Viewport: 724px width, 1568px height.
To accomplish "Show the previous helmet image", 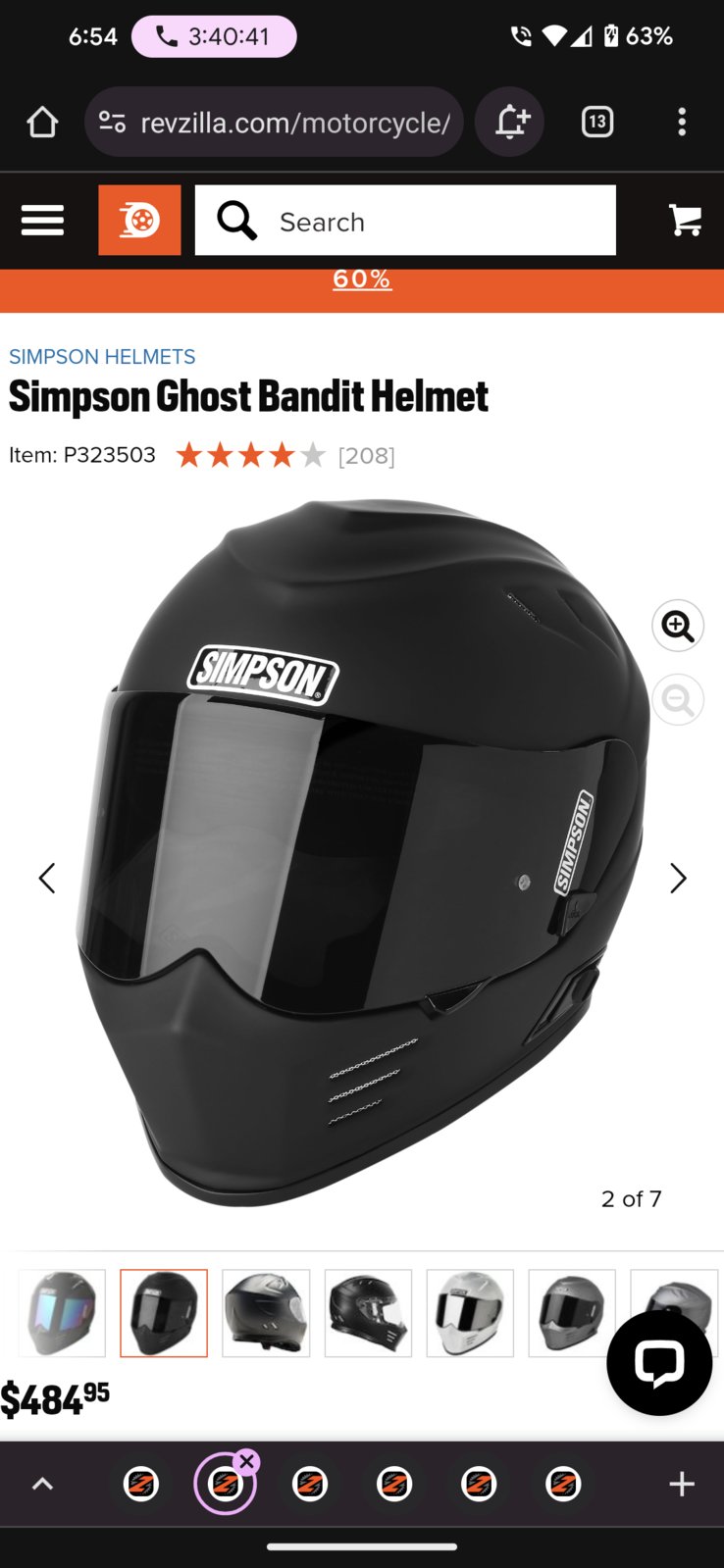I will [46, 878].
